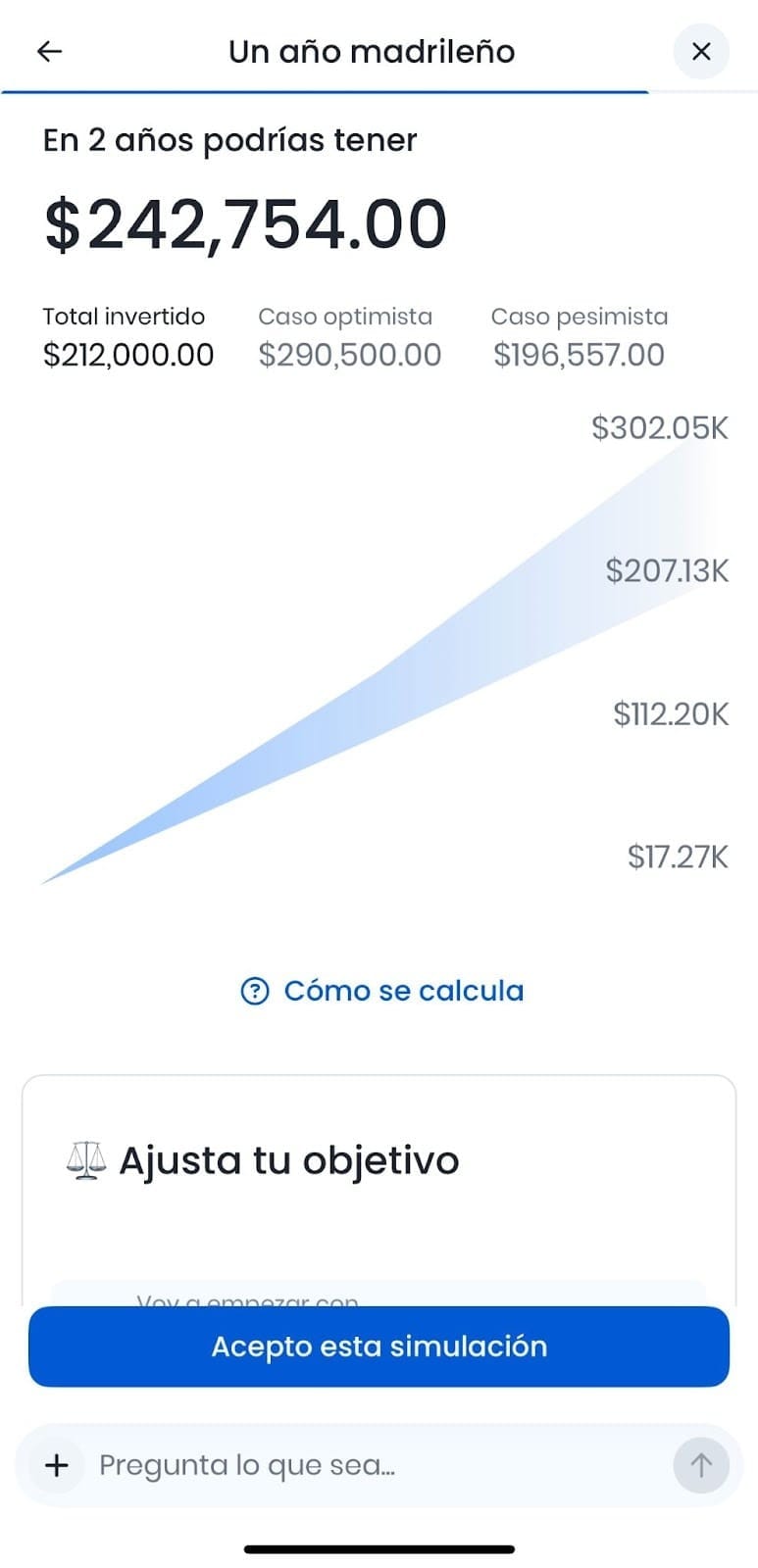This screenshot has height=1568, width=758.
Task: Close the Un año madrileño simulation
Action: (700, 51)
